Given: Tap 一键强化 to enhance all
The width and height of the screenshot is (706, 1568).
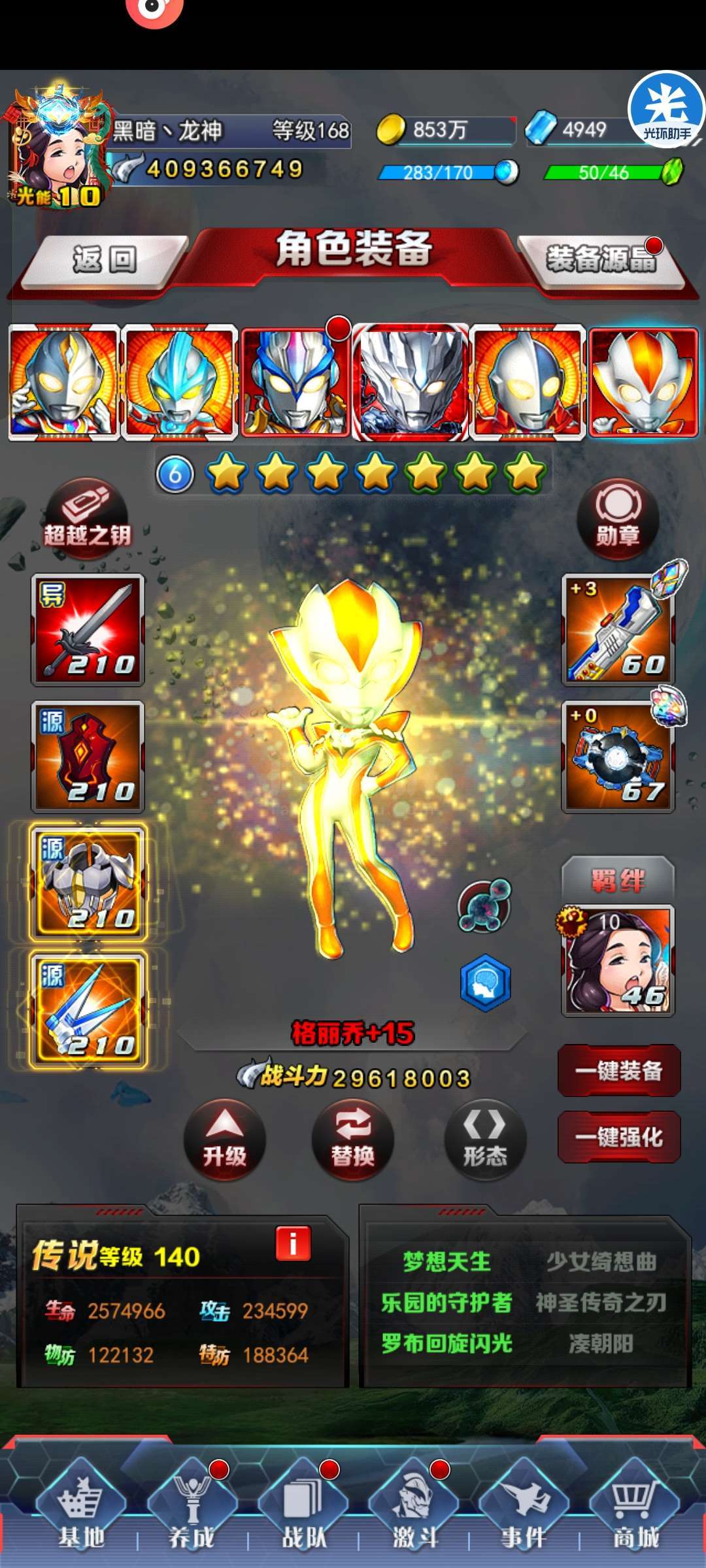Looking at the screenshot, I should [619, 1137].
